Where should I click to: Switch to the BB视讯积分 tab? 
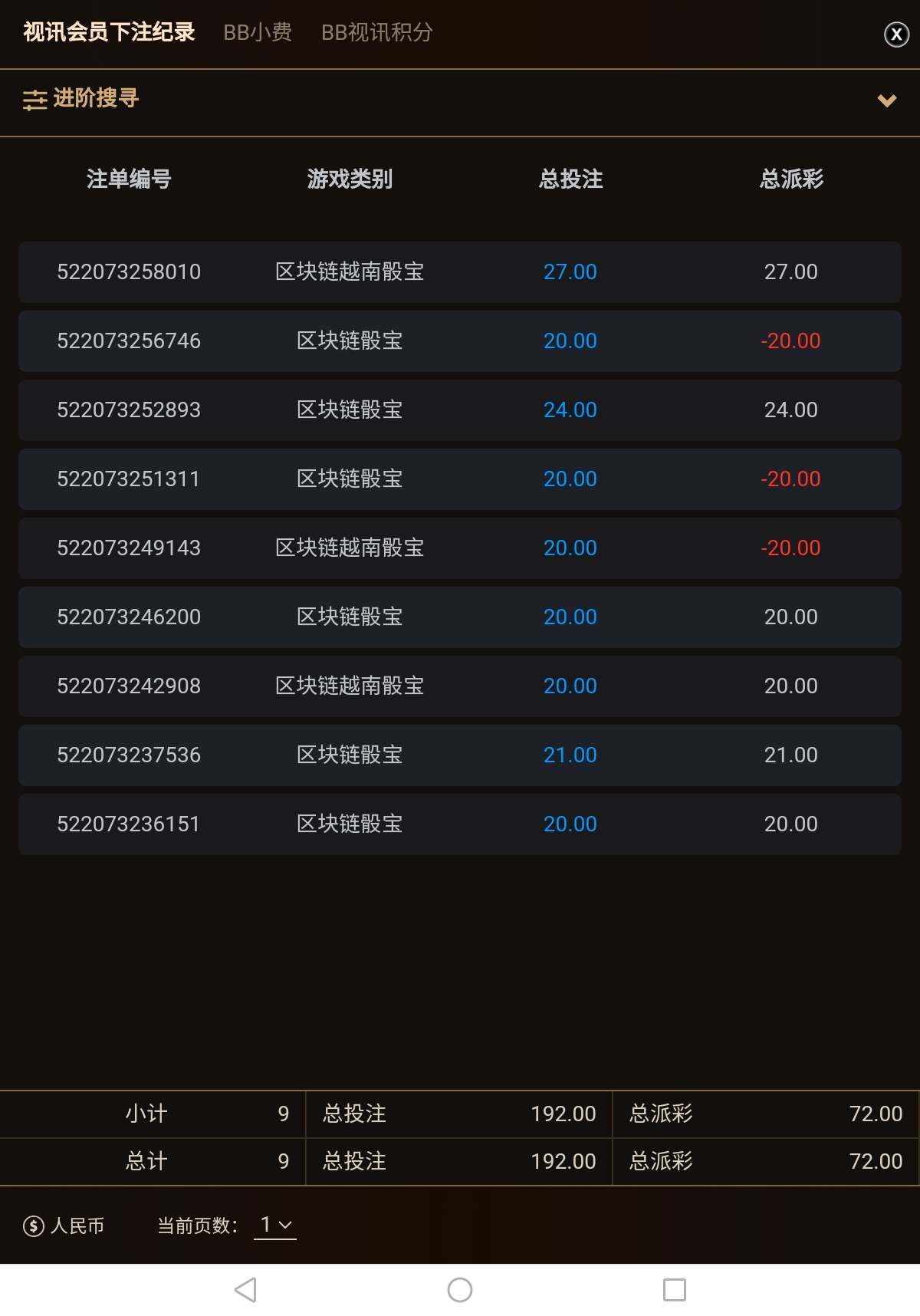click(376, 32)
